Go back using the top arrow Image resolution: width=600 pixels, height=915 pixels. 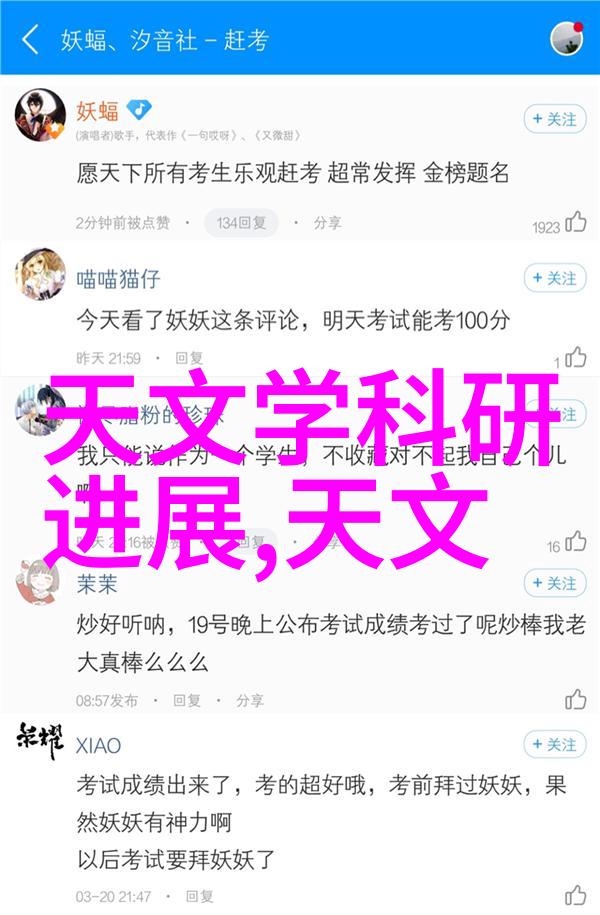click(31, 41)
